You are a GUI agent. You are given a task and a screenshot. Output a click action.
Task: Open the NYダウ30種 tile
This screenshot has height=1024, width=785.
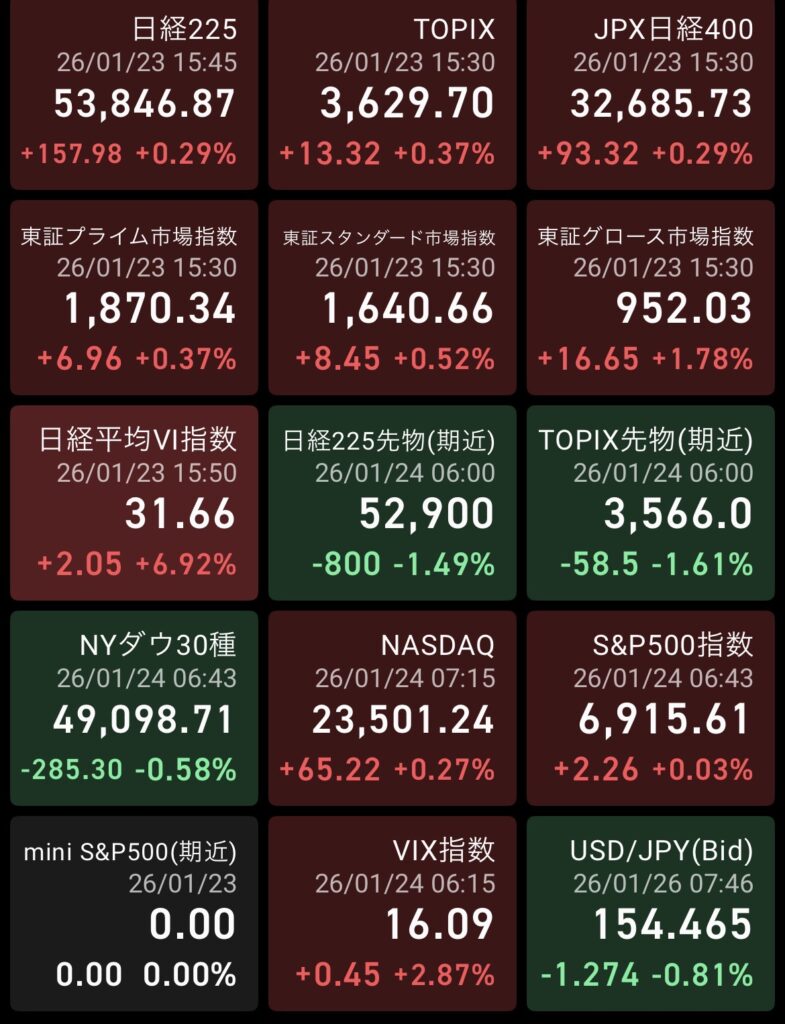click(134, 708)
